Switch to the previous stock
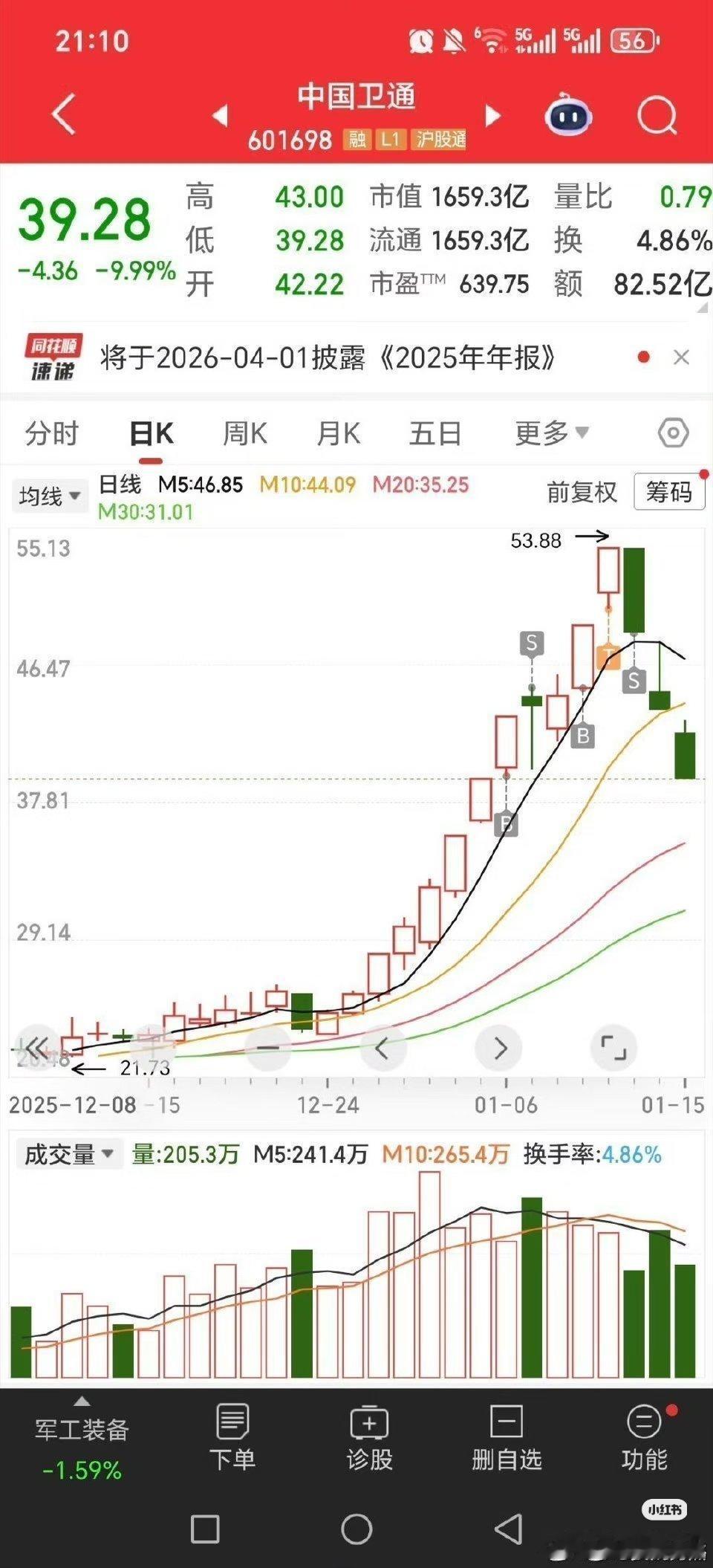Viewport: 713px width, 1568px height. [x=220, y=116]
